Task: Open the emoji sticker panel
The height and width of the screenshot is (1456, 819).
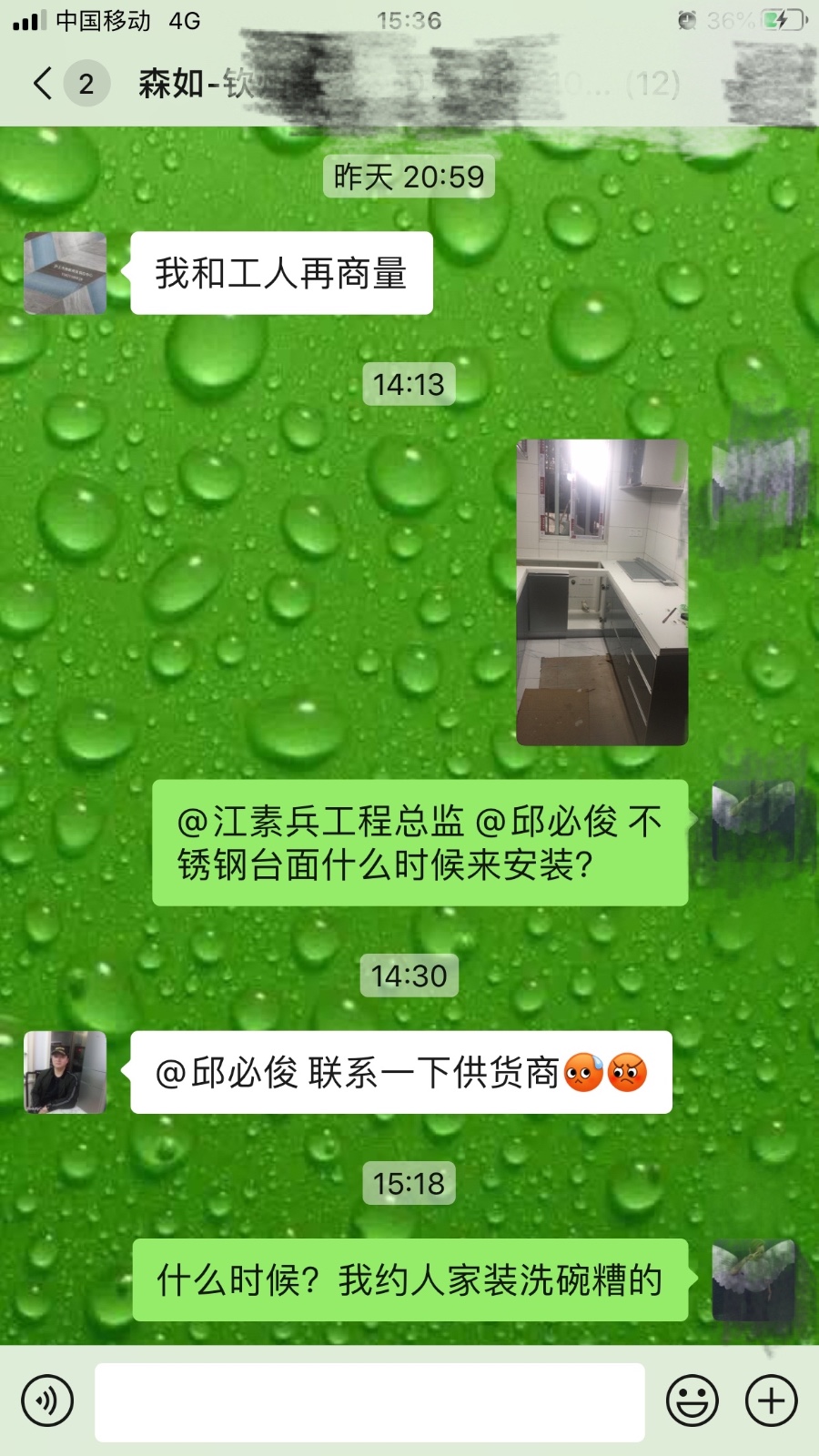Action: (x=693, y=1400)
